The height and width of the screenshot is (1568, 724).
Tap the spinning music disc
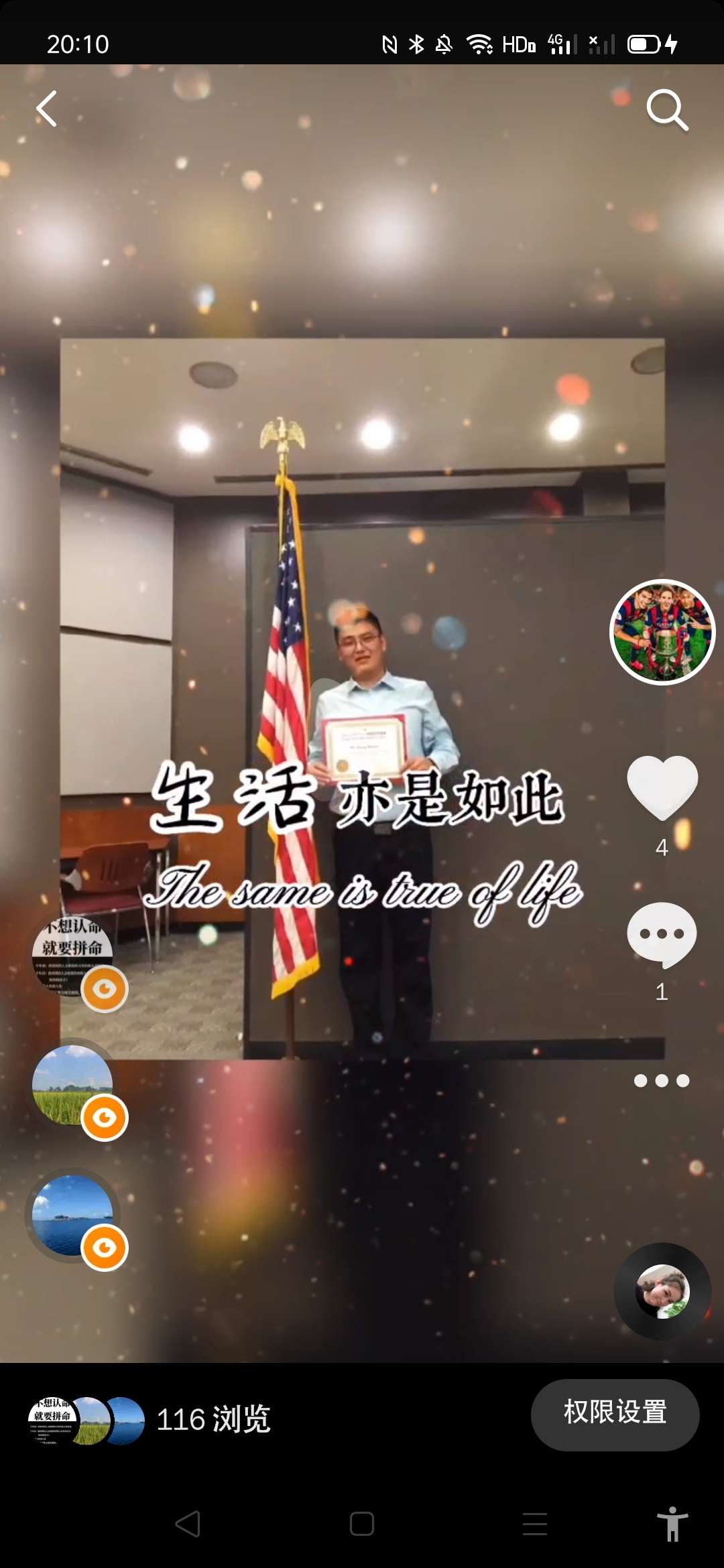point(662,1291)
